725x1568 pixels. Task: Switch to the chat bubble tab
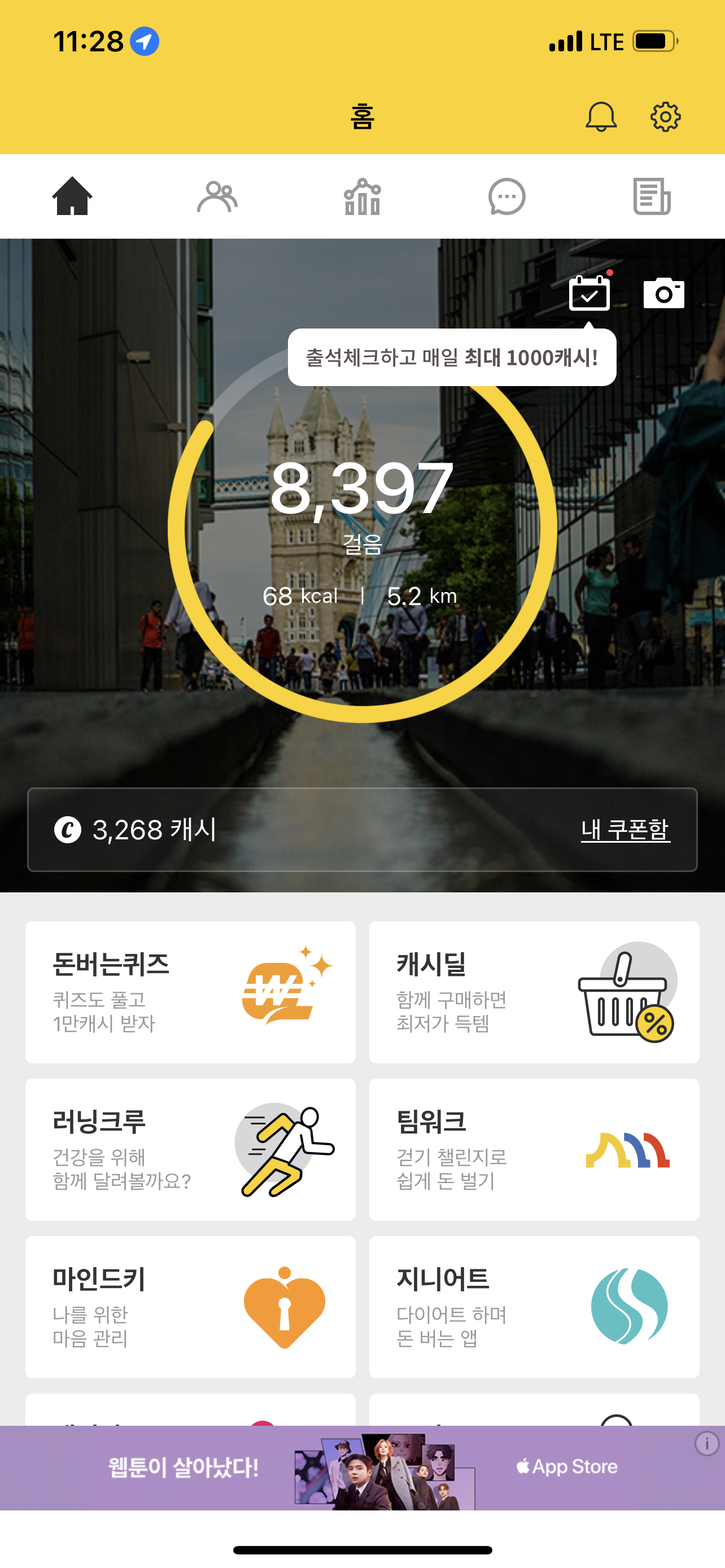click(506, 196)
